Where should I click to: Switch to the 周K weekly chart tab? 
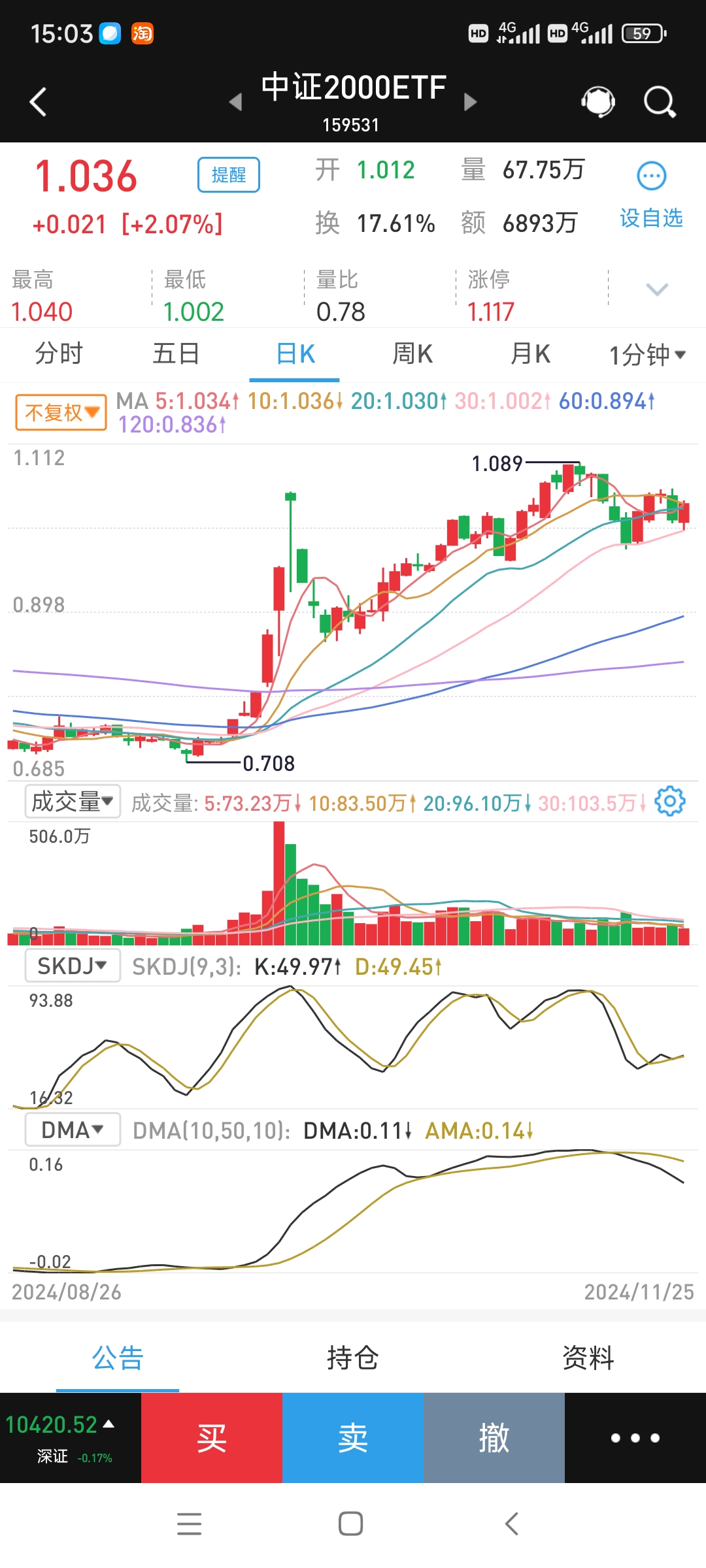click(412, 353)
